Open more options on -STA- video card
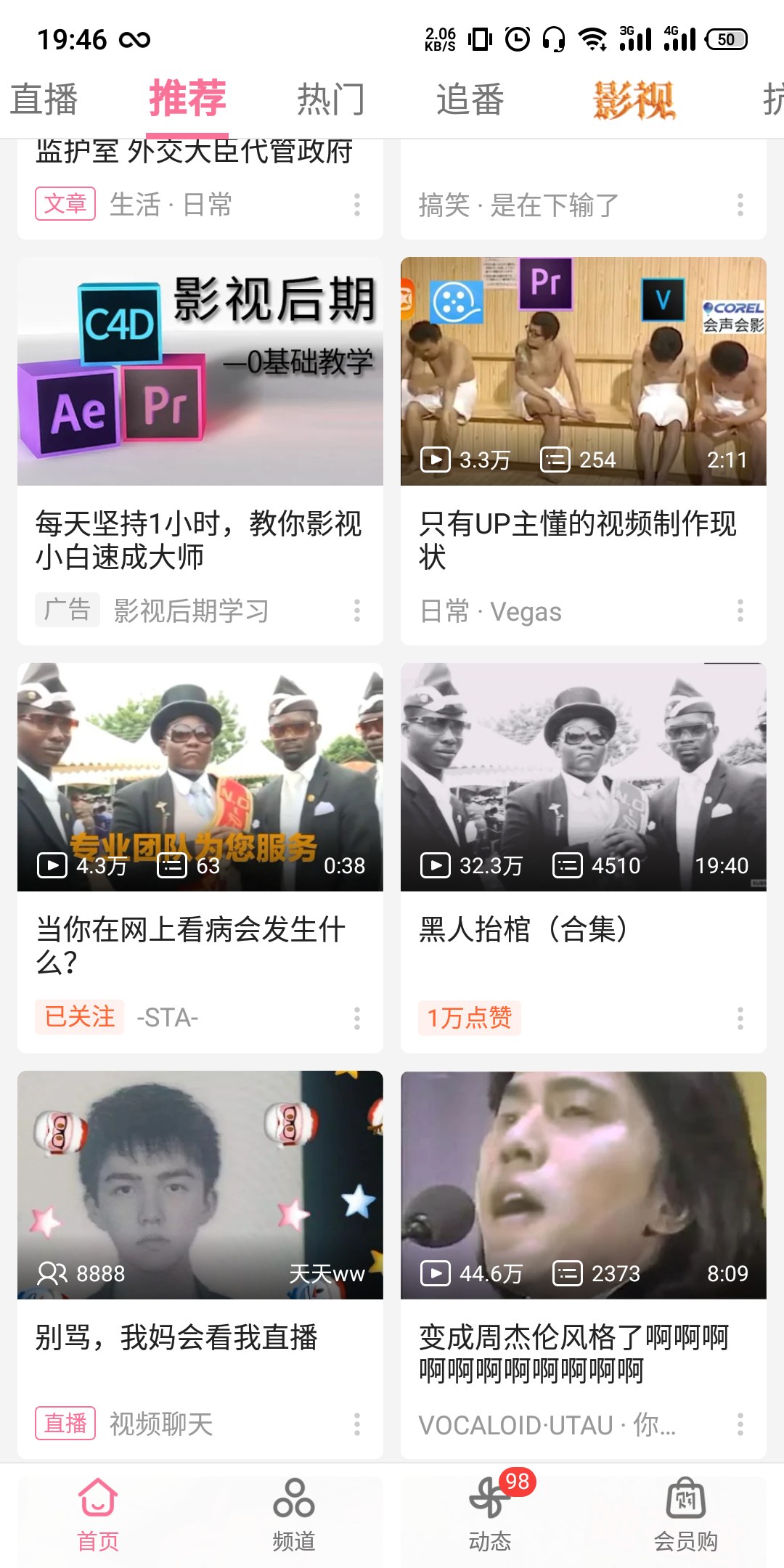This screenshot has width=784, height=1568. (357, 1018)
